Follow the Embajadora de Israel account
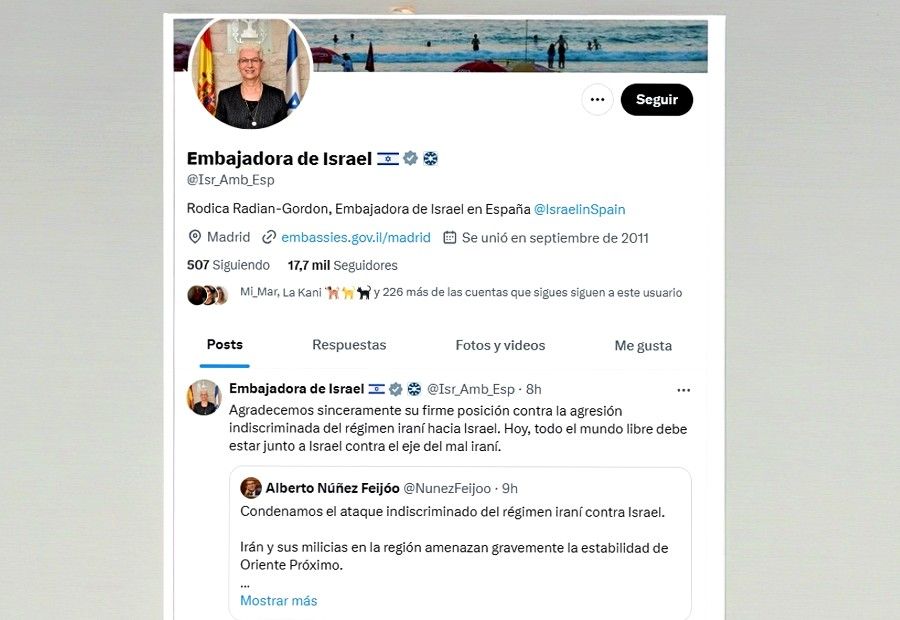The height and width of the screenshot is (620, 900). tap(656, 100)
